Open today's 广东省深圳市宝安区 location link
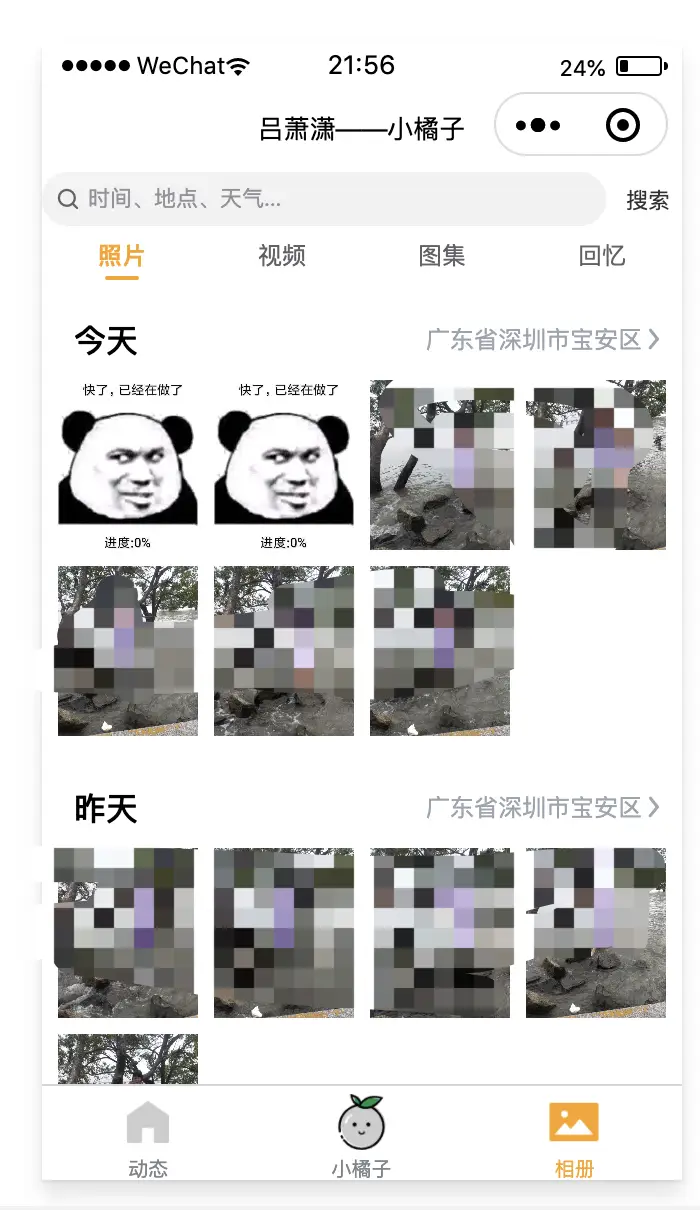Screen dimensions: 700x1210 click(x=543, y=340)
